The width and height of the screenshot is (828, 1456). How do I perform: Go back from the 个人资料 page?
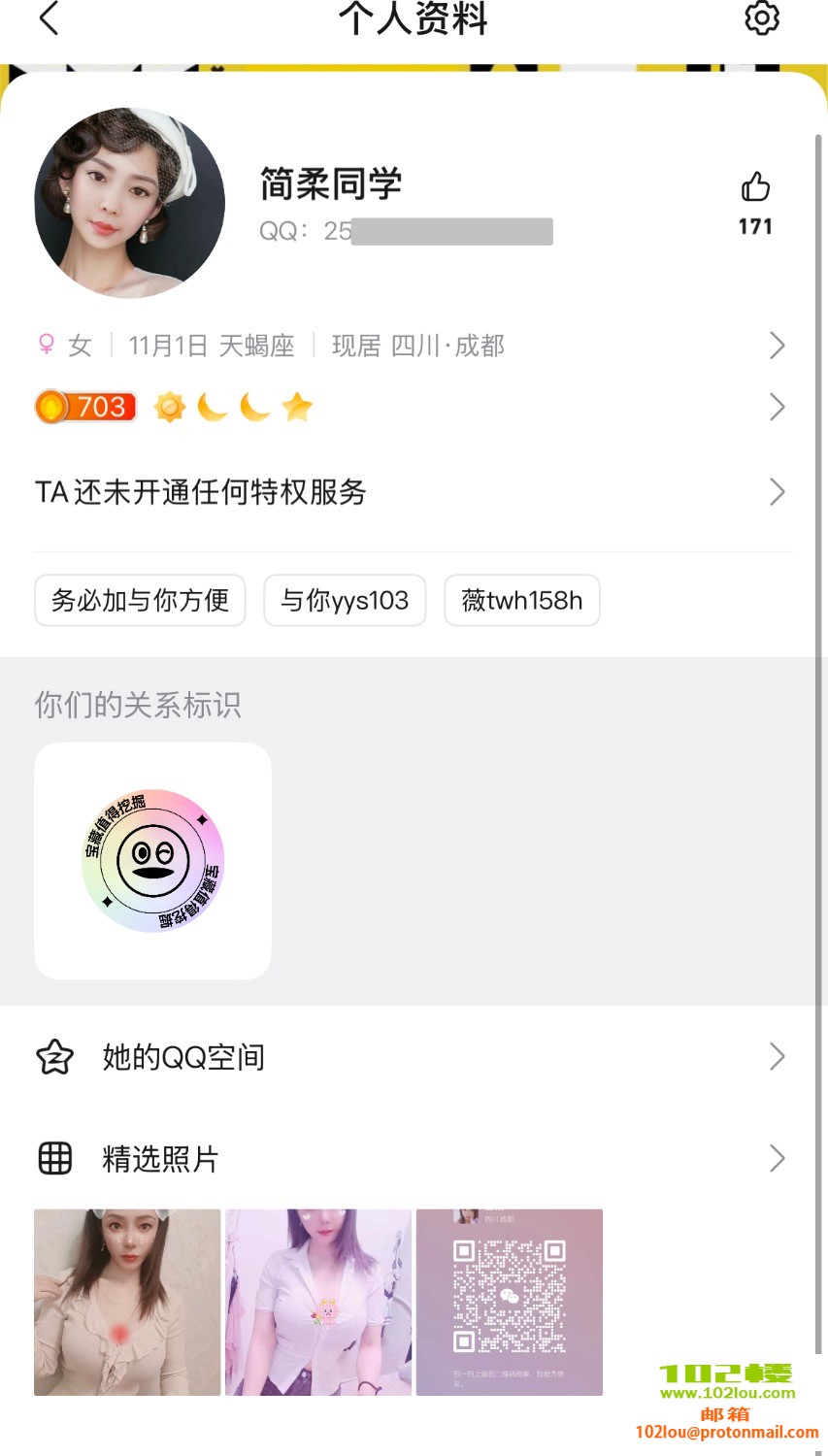click(50, 18)
